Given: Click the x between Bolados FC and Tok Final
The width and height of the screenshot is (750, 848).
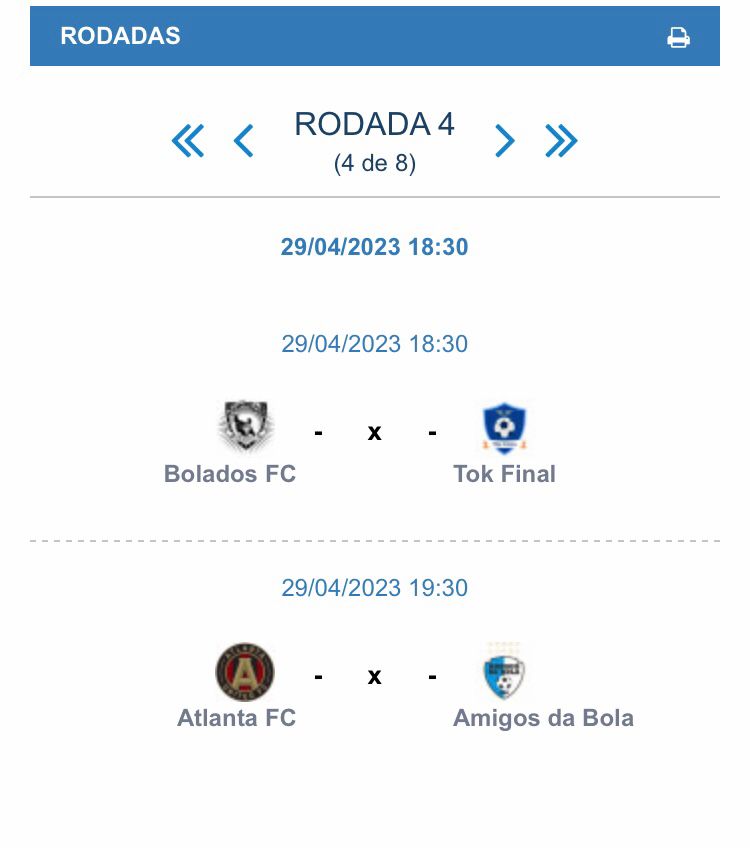Looking at the screenshot, I should click(374, 432).
